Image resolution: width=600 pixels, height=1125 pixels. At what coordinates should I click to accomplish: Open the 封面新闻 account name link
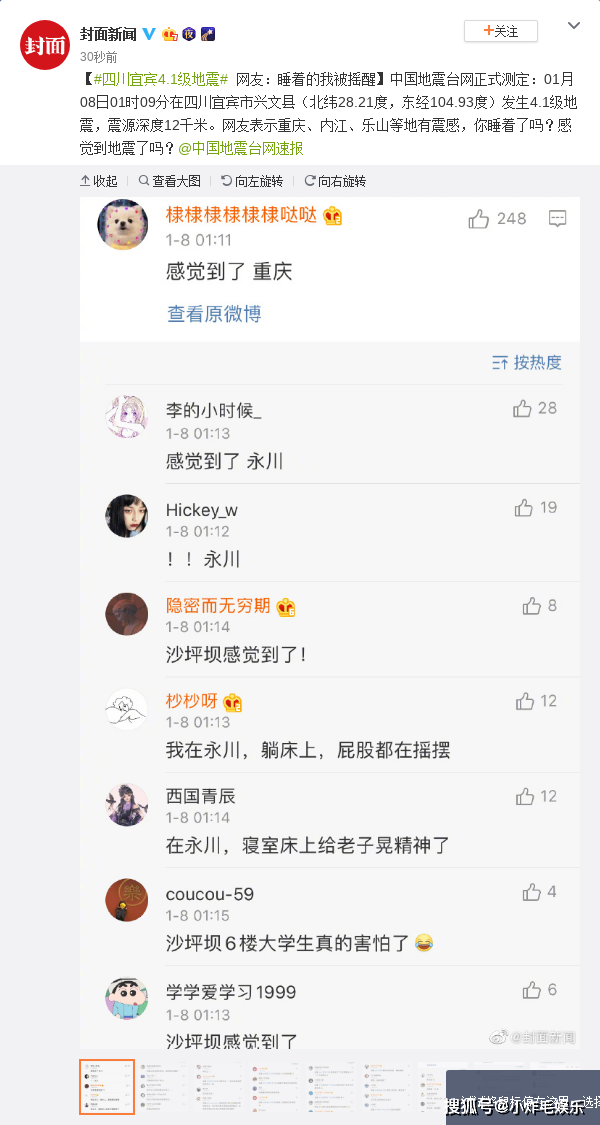108,34
